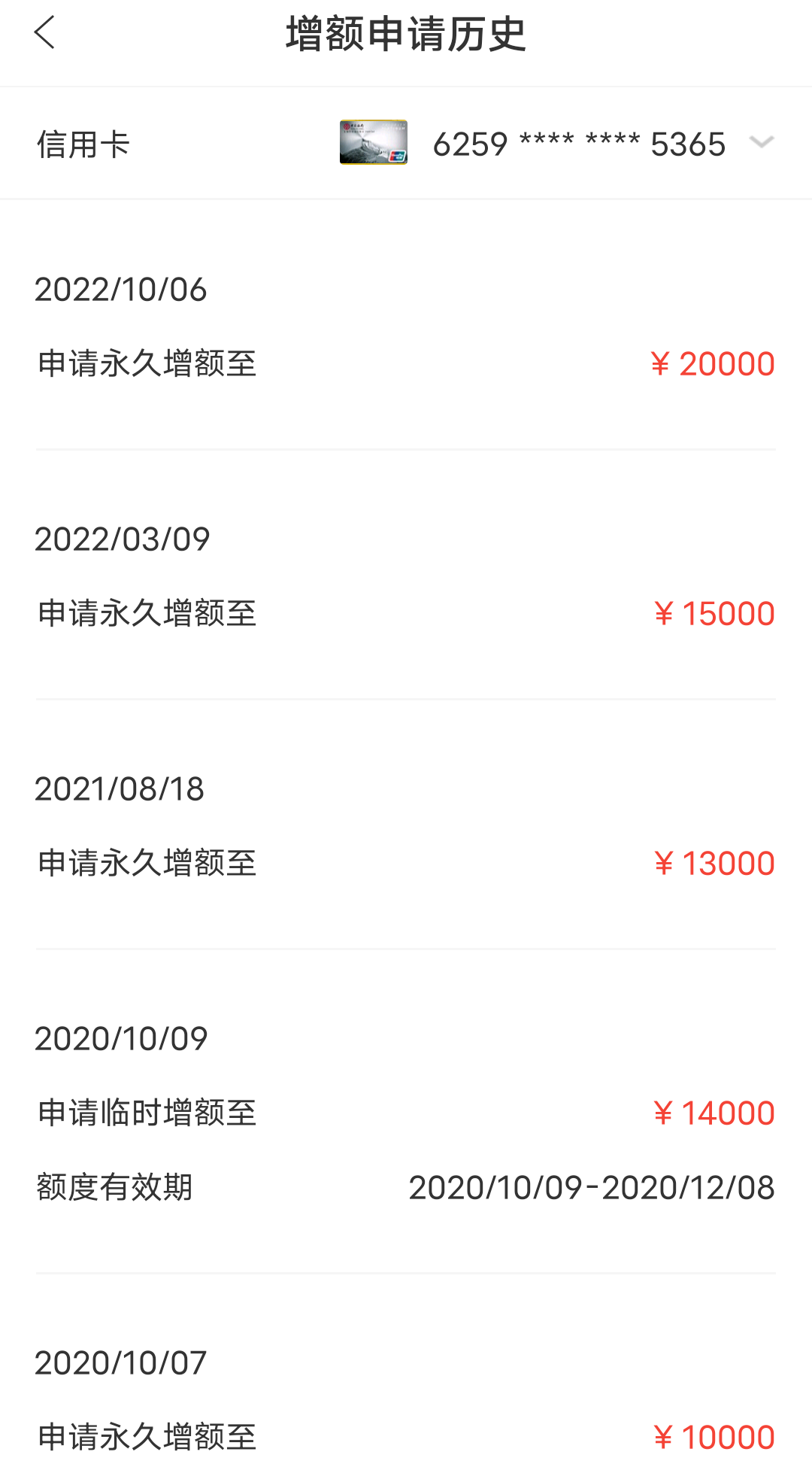The width and height of the screenshot is (812, 1470).
Task: Open the credit card selector ending in 5365
Action: click(406, 143)
